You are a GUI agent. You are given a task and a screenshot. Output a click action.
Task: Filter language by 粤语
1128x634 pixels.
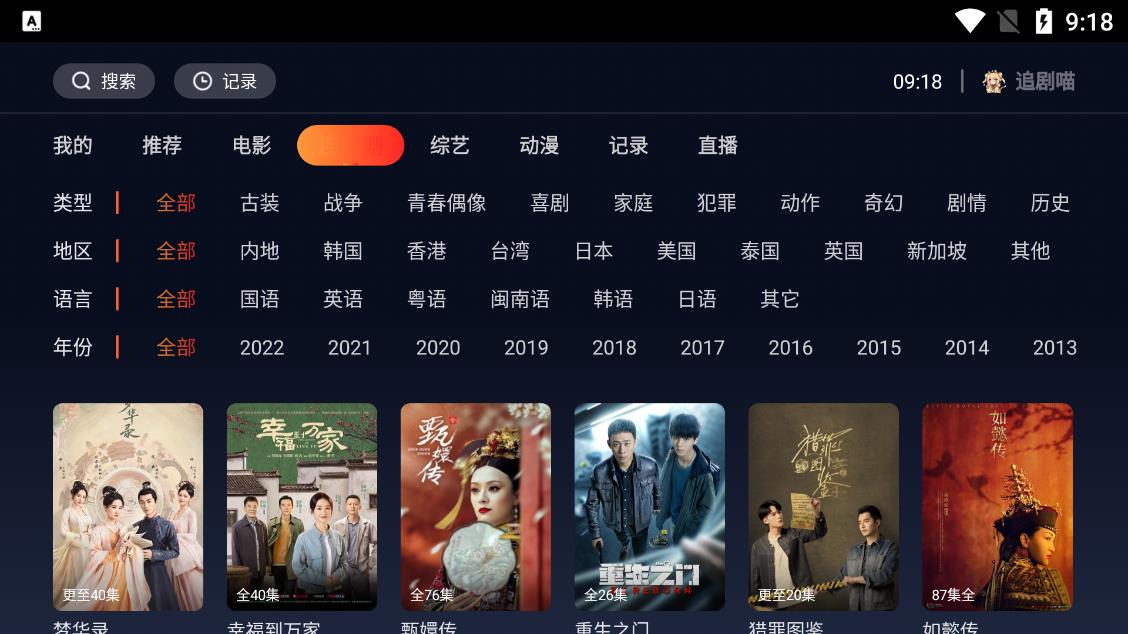[x=427, y=299]
